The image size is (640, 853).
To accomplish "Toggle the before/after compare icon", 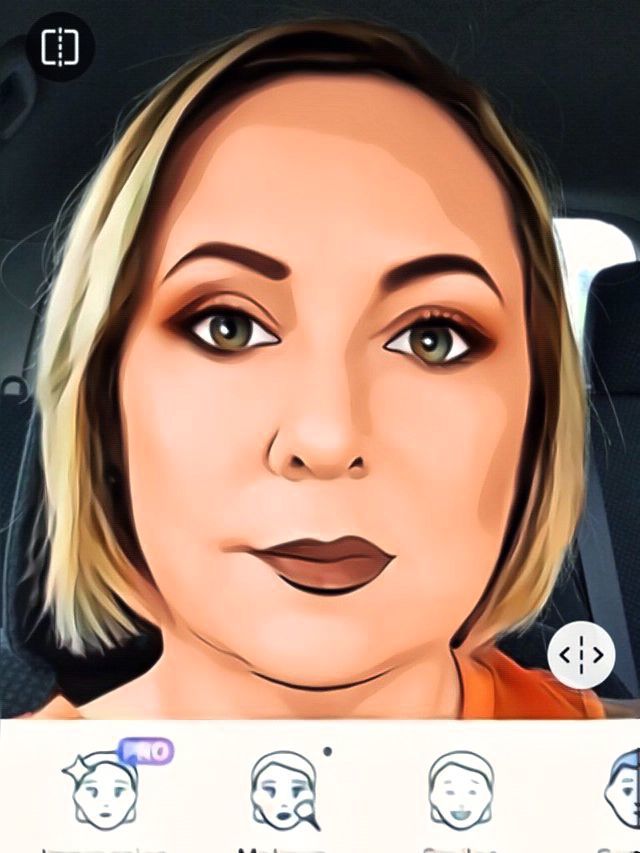I will 60,46.
